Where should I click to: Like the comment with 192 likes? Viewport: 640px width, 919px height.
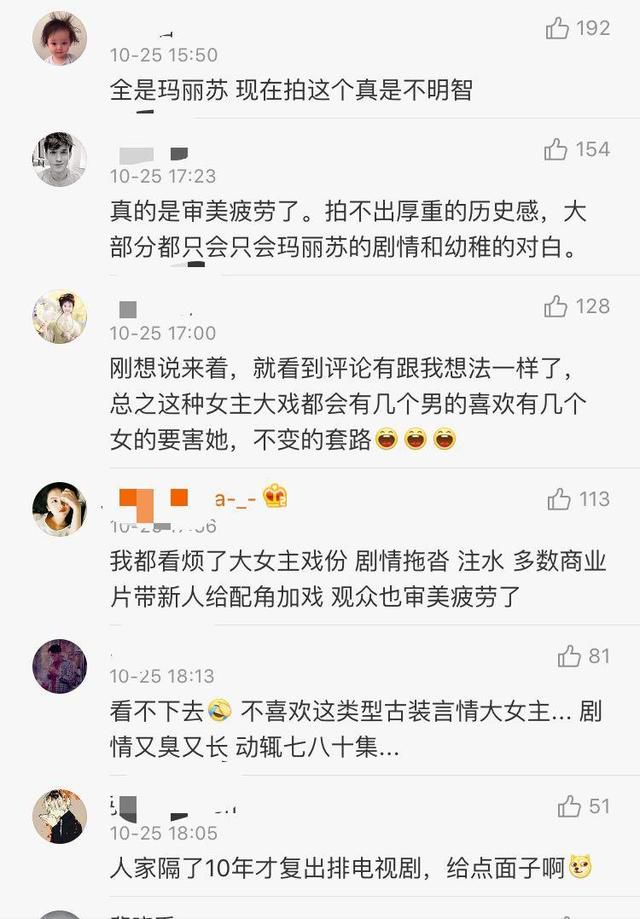pos(558,29)
